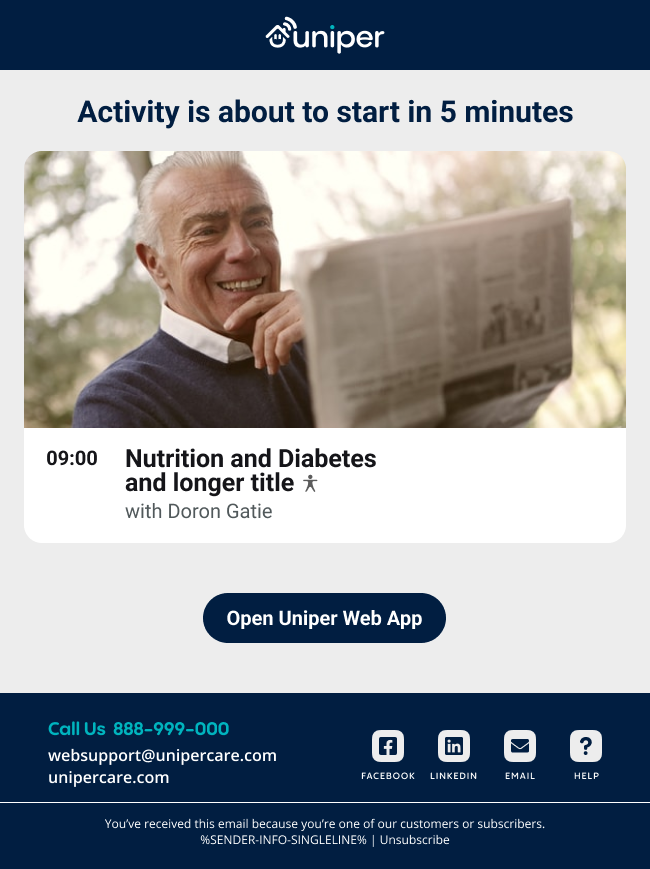Visit the unipercare.com website link
Viewport: 650px width, 869px height.
point(109,777)
